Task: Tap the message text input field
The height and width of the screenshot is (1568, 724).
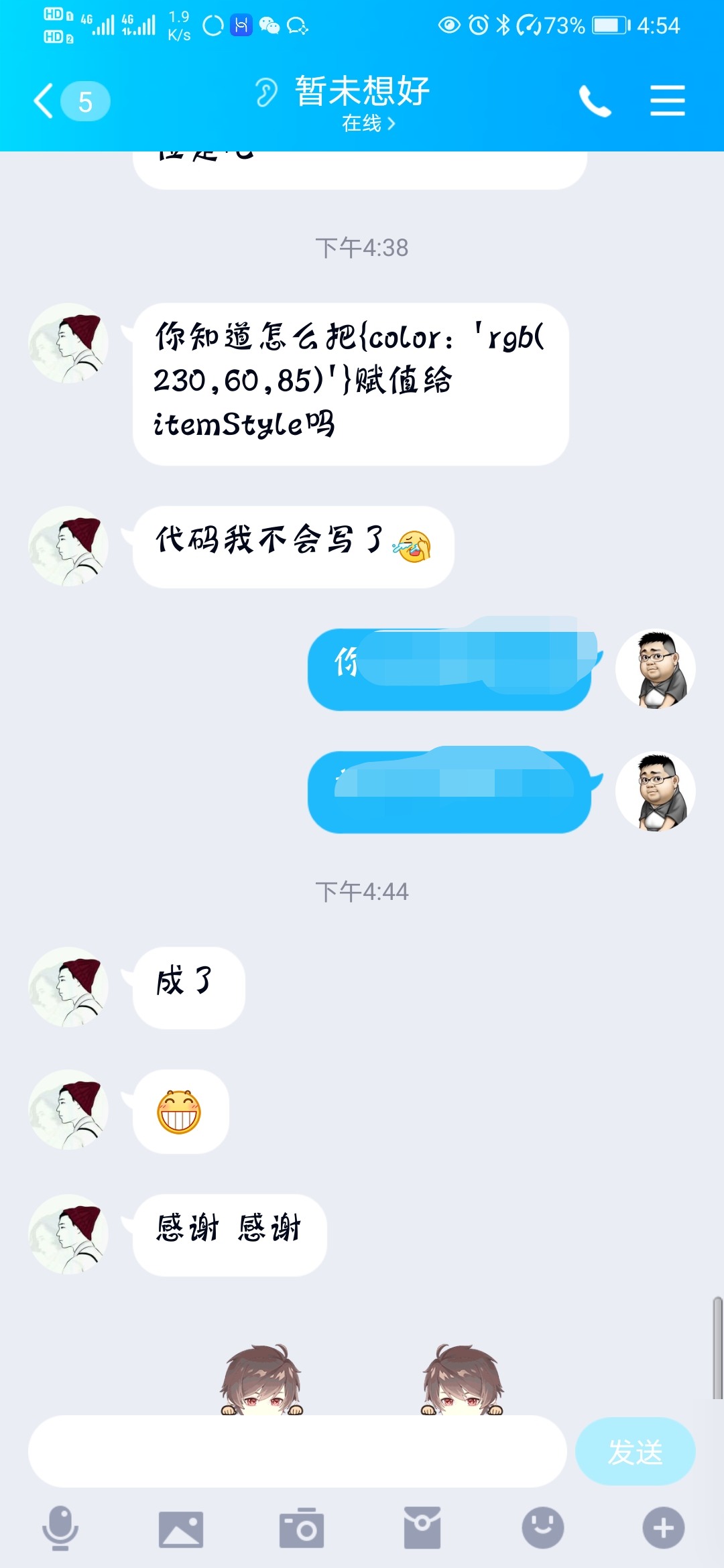Action: click(x=297, y=1451)
